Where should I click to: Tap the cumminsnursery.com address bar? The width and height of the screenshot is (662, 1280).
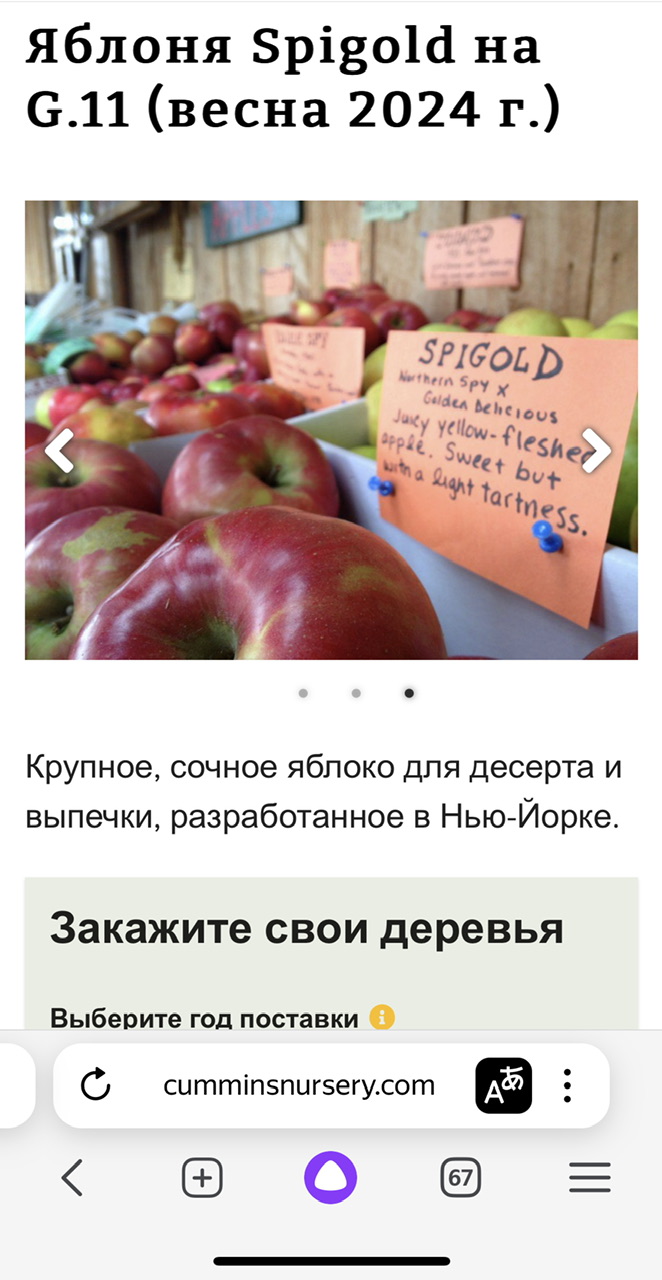[x=299, y=1085]
